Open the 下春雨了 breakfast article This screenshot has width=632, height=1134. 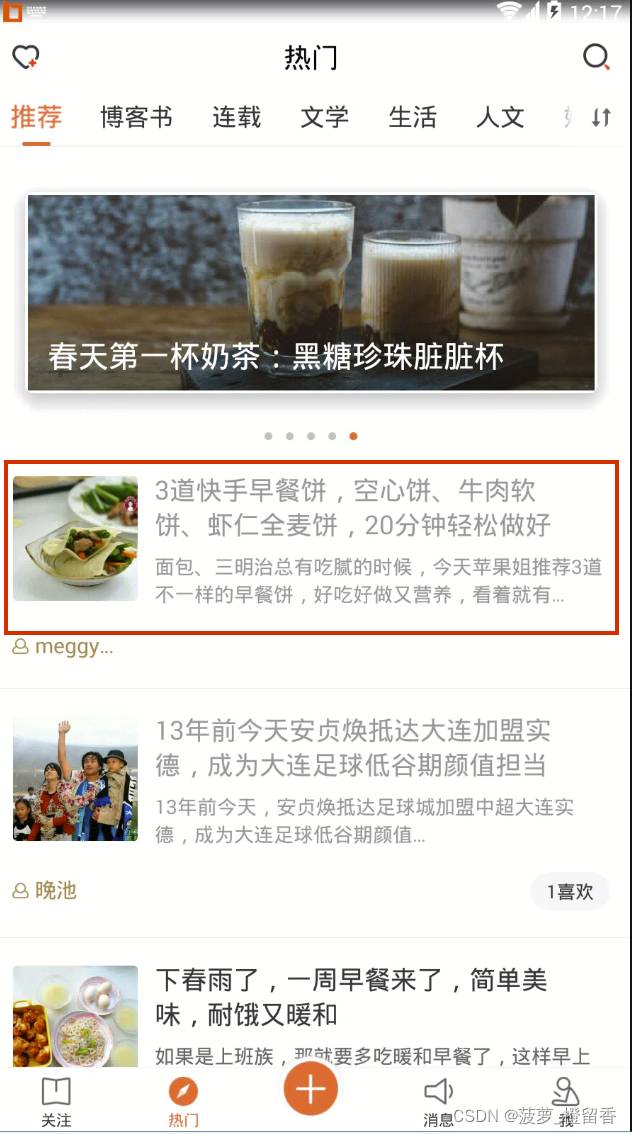[x=352, y=997]
